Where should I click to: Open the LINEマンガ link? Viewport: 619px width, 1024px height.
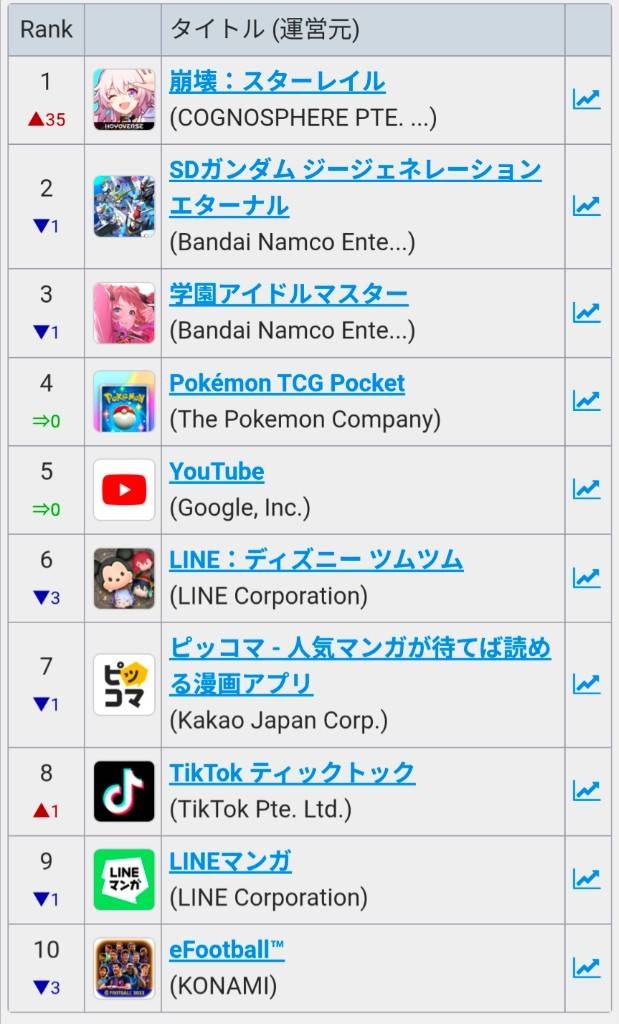(230, 862)
